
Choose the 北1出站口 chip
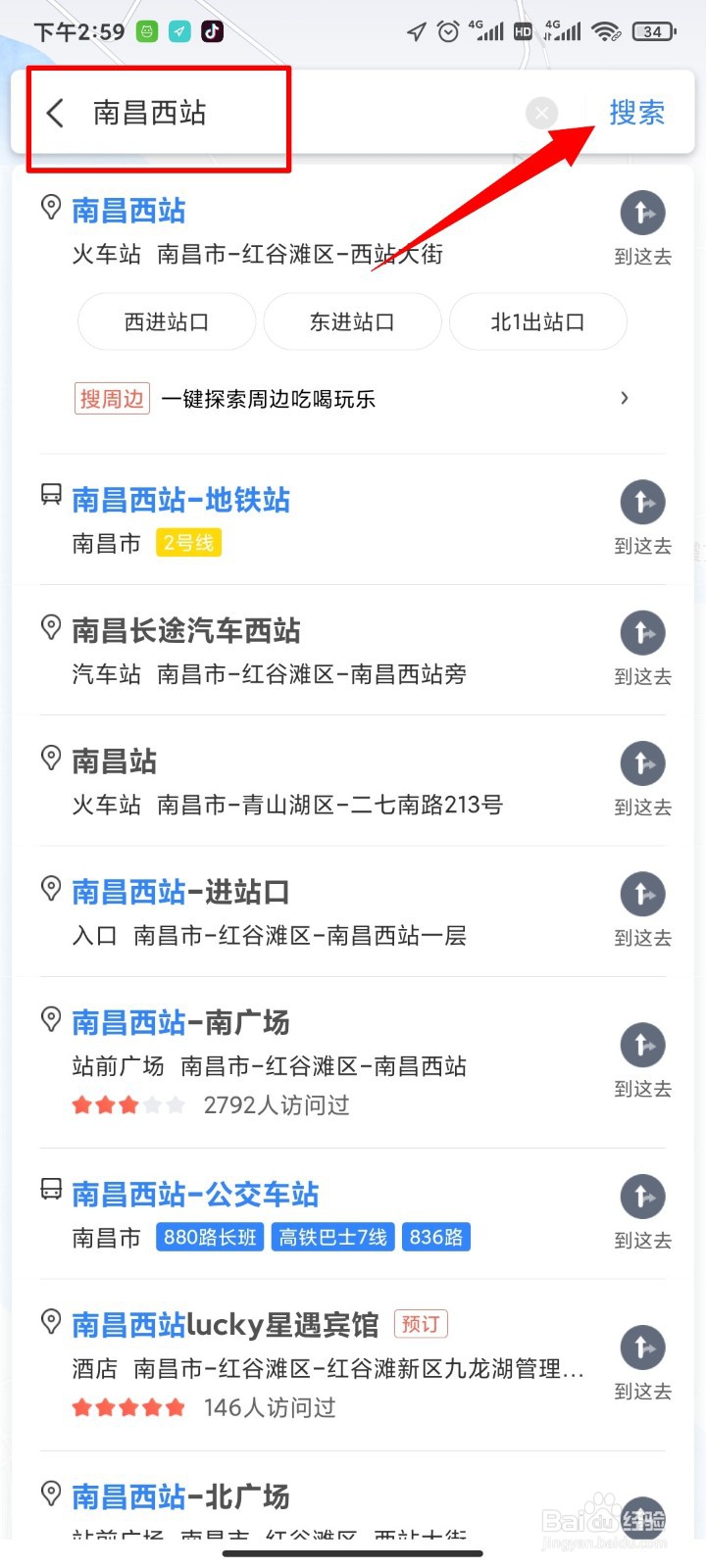coord(537,322)
